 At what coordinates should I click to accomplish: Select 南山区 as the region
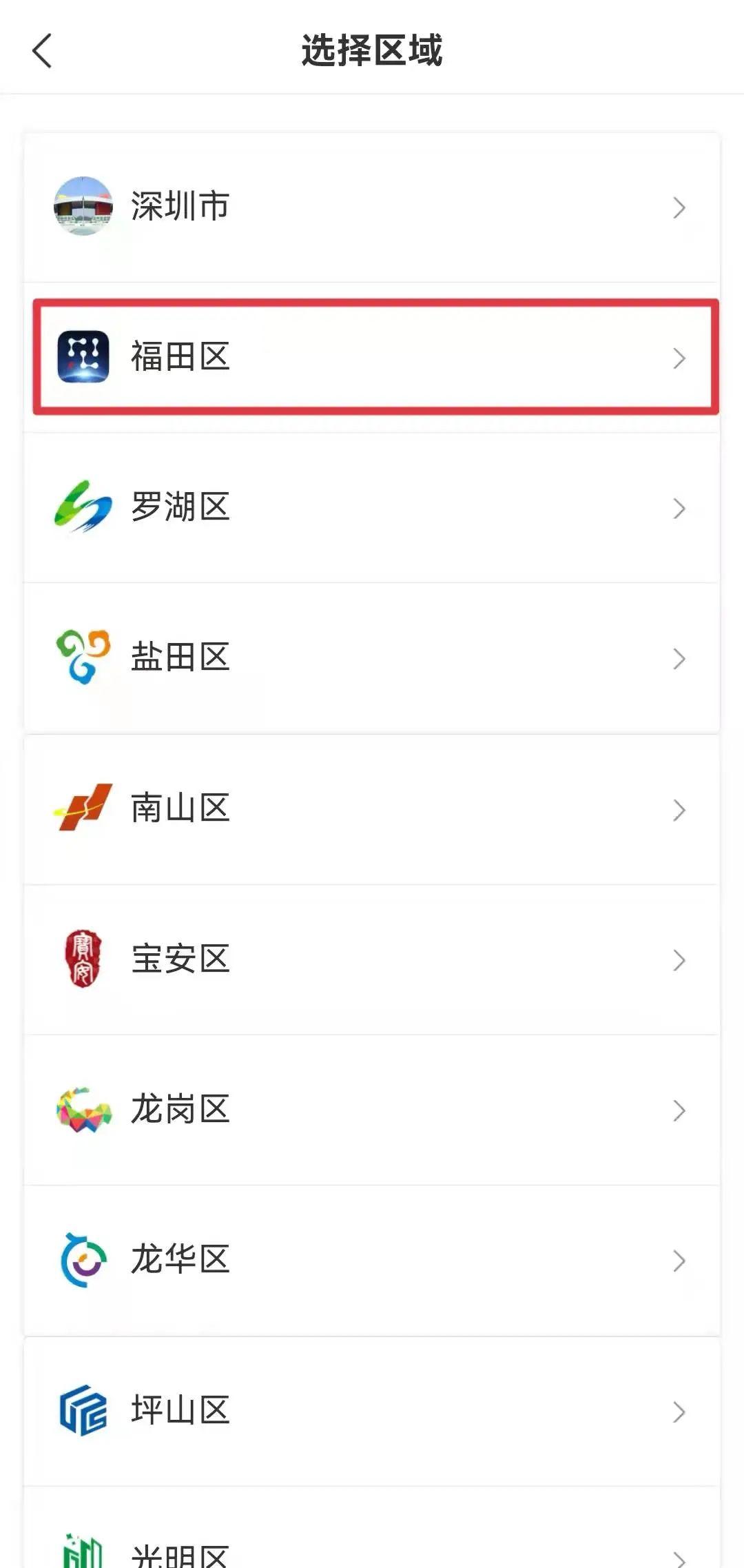pos(372,809)
